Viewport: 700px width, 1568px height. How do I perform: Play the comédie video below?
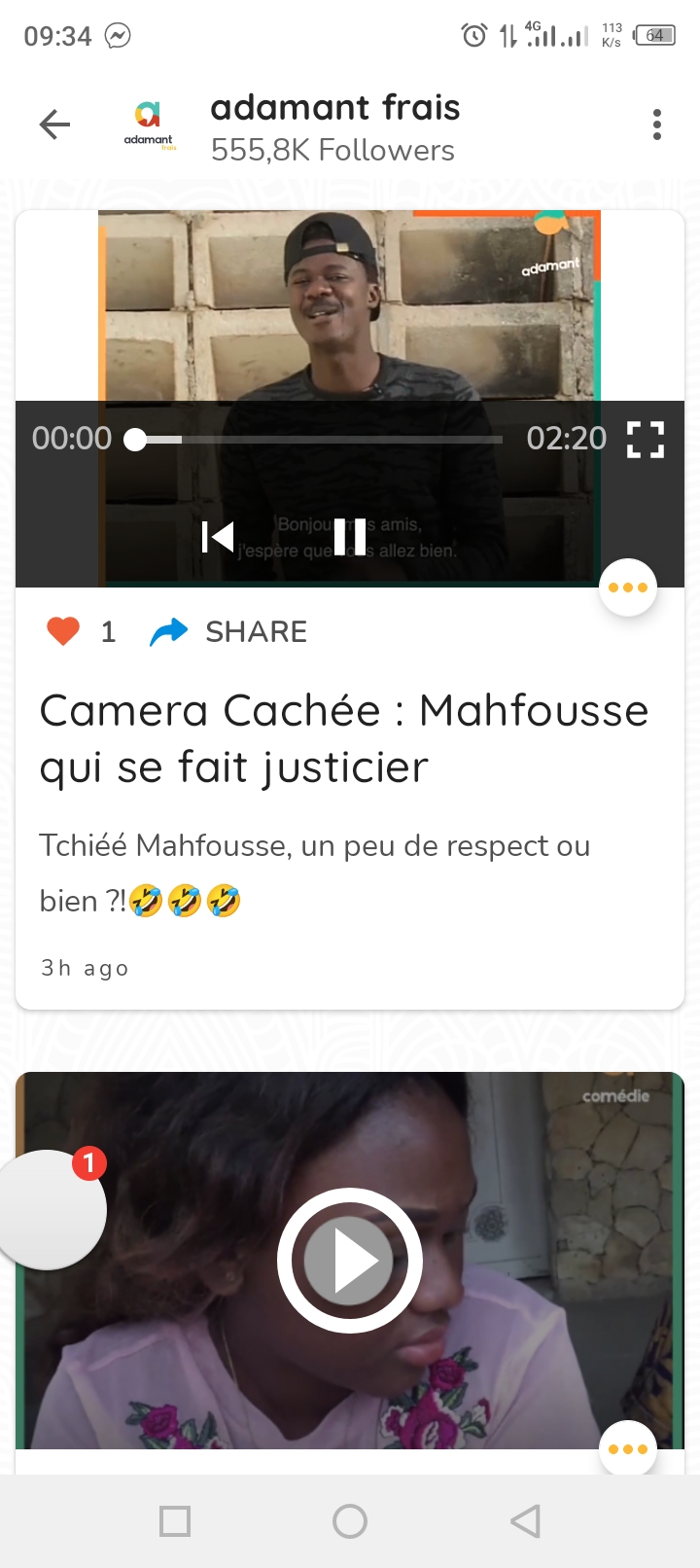pos(350,1261)
